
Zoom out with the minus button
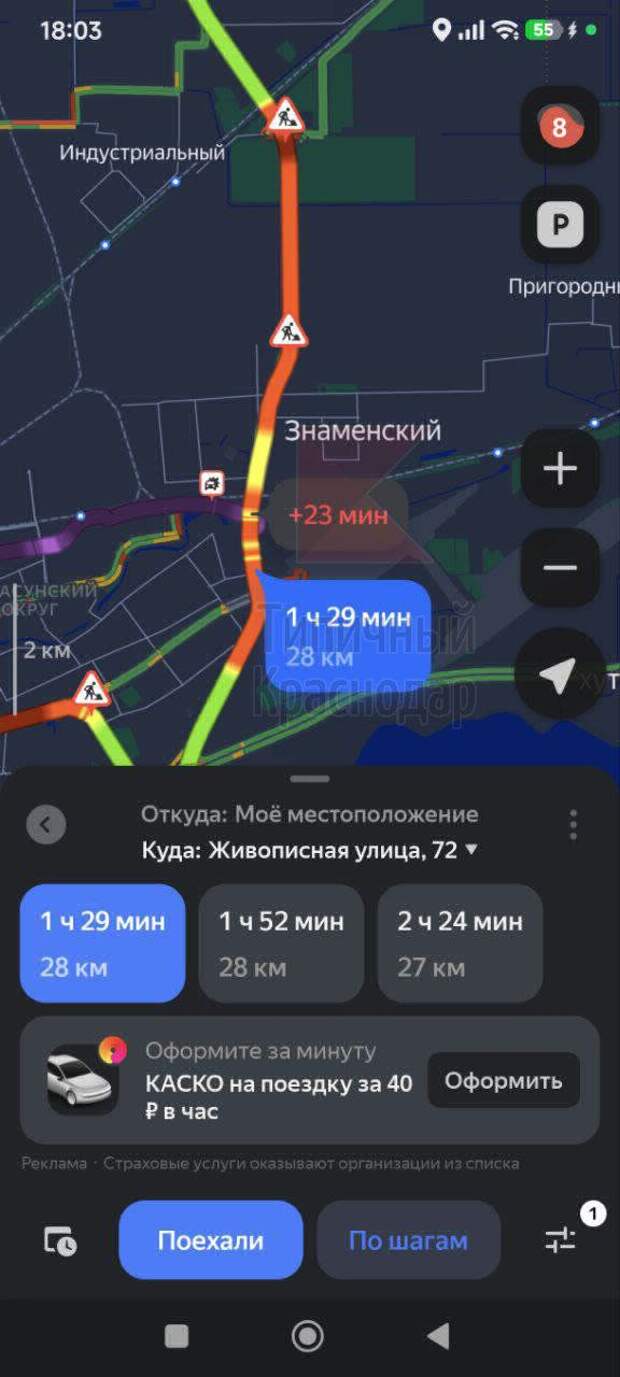pyautogui.click(x=559, y=568)
